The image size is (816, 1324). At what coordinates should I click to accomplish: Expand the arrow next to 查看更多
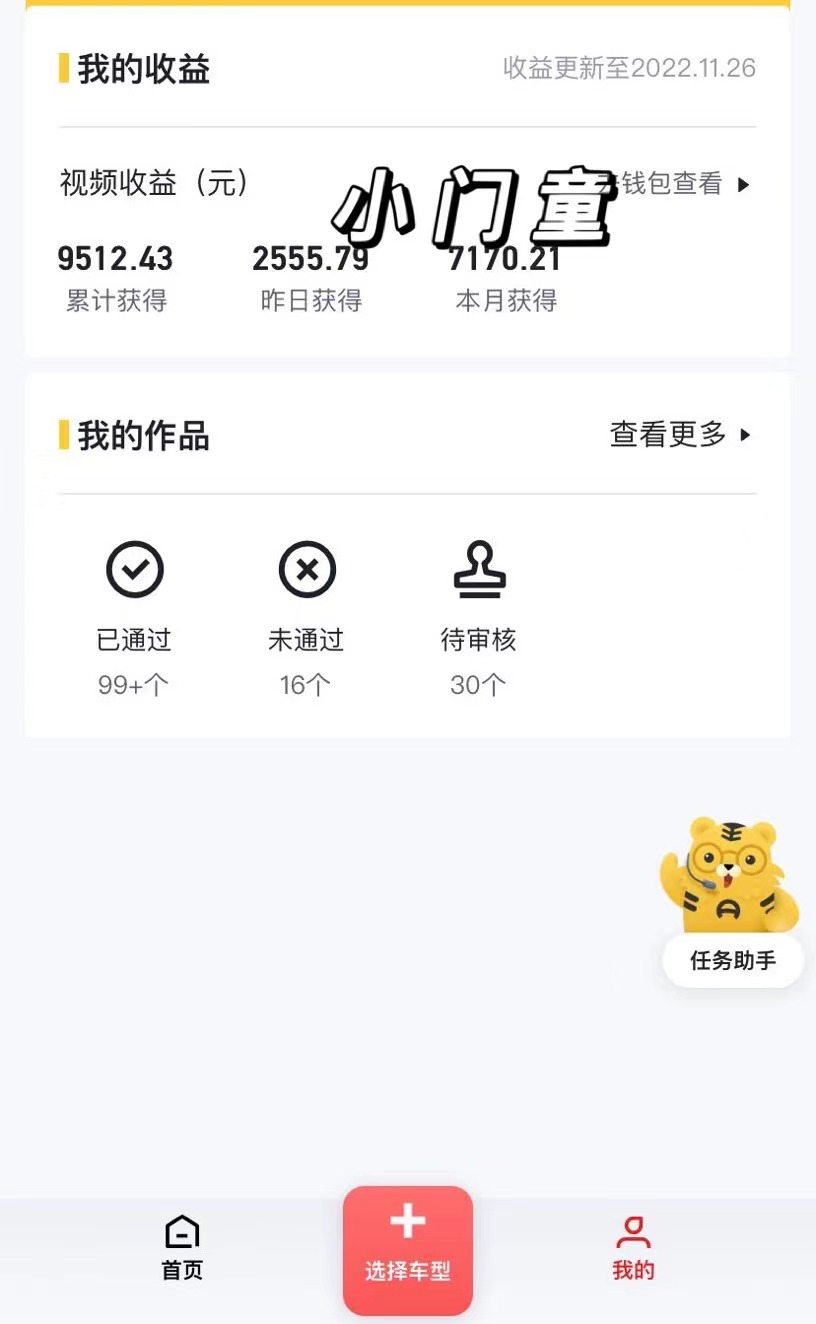[744, 435]
